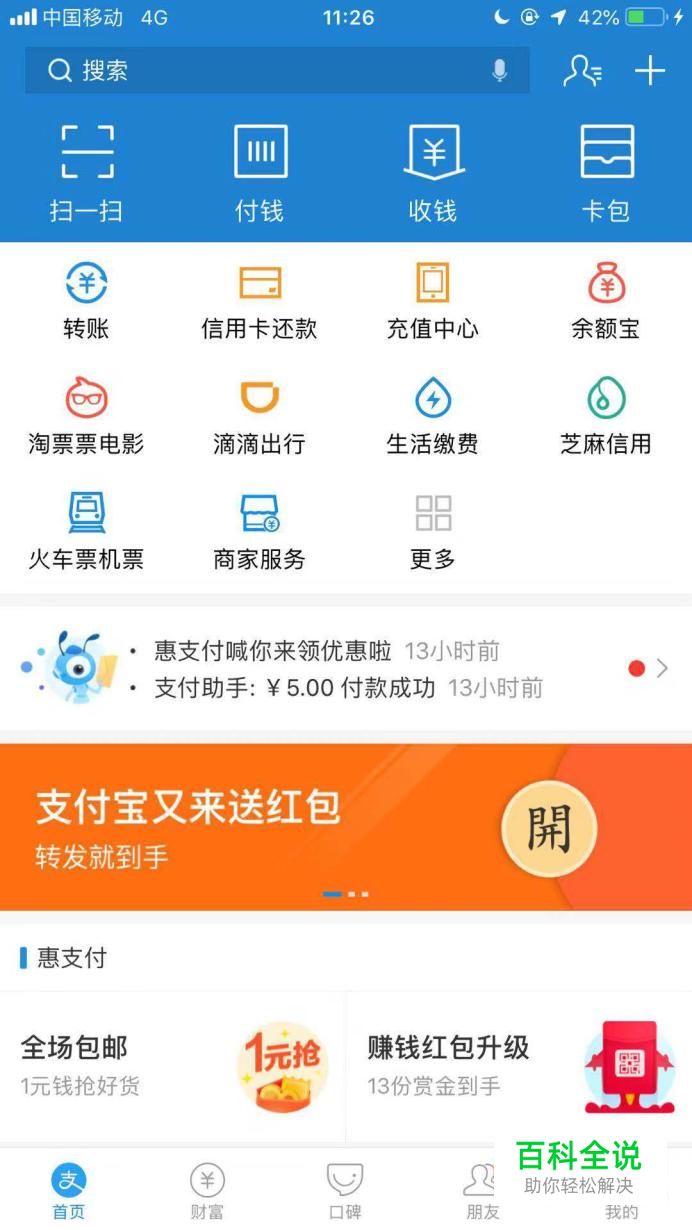
Task: Open 生活缴费 utility bills
Action: tap(433, 415)
